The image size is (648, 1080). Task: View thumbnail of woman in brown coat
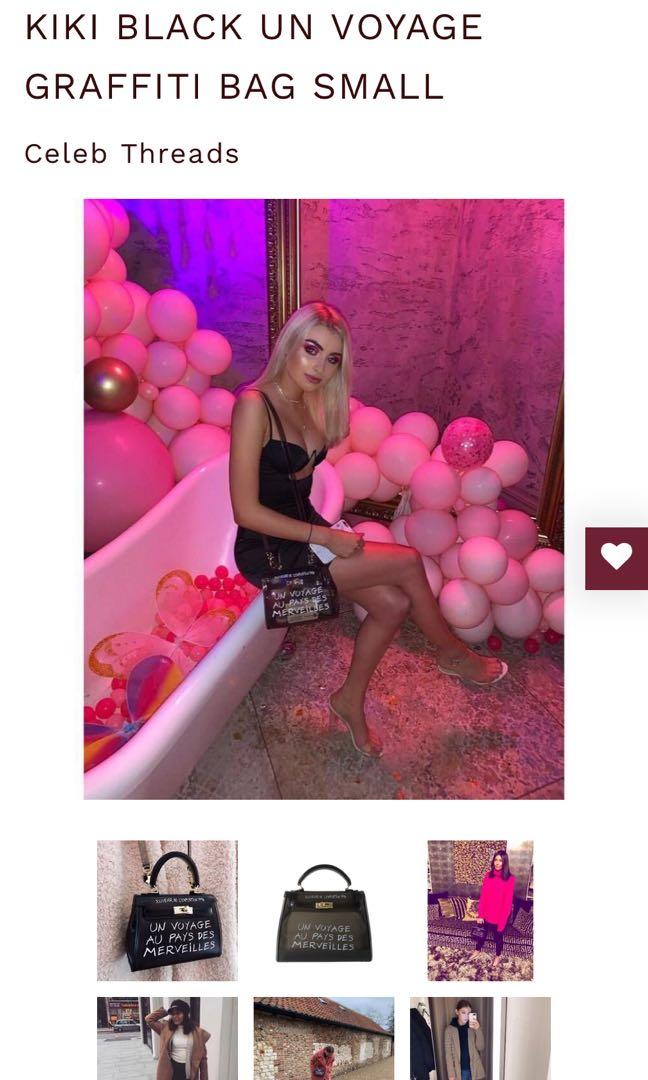[167, 1037]
